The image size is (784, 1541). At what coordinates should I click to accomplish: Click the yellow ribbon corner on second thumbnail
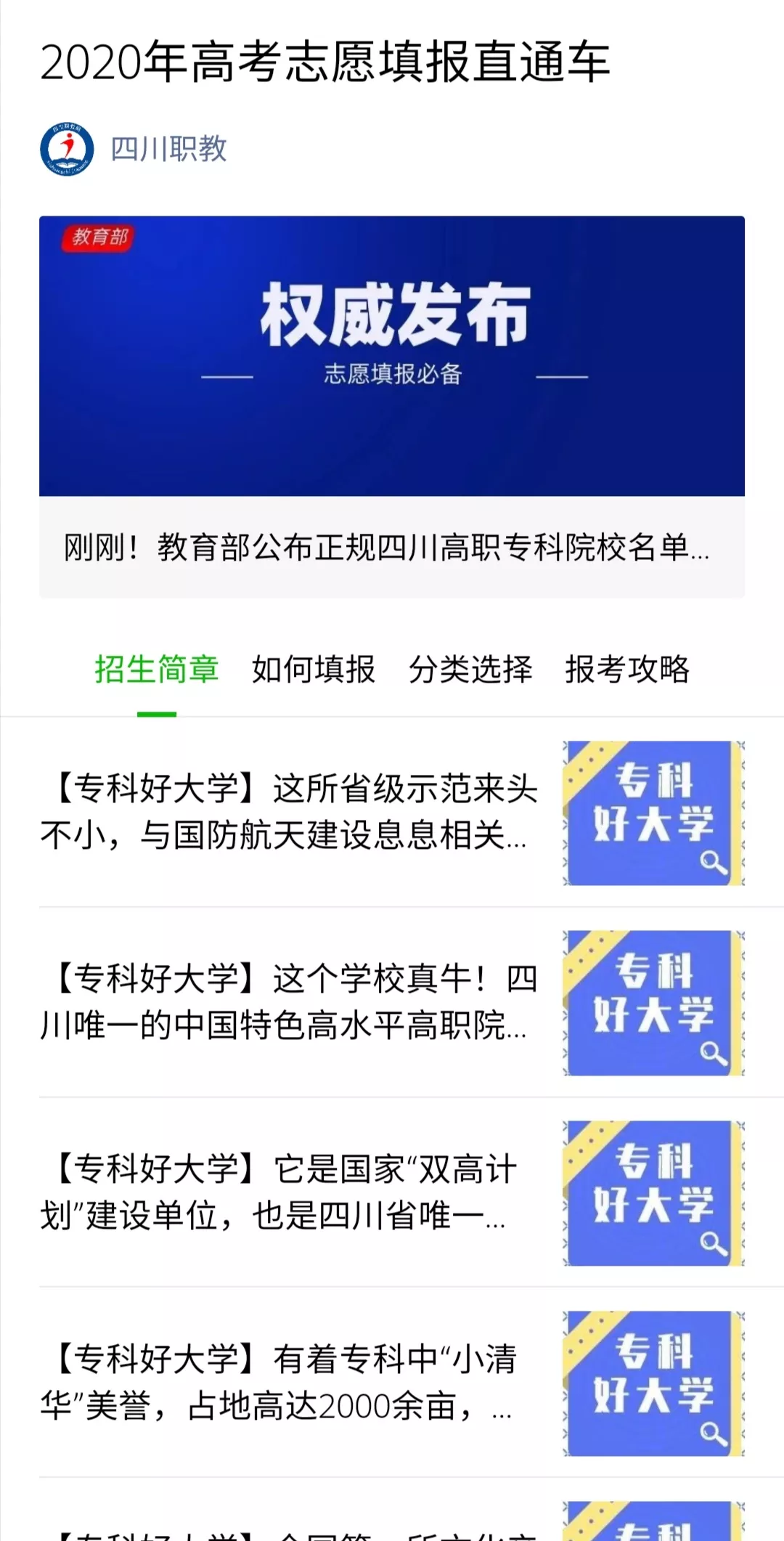588,951
